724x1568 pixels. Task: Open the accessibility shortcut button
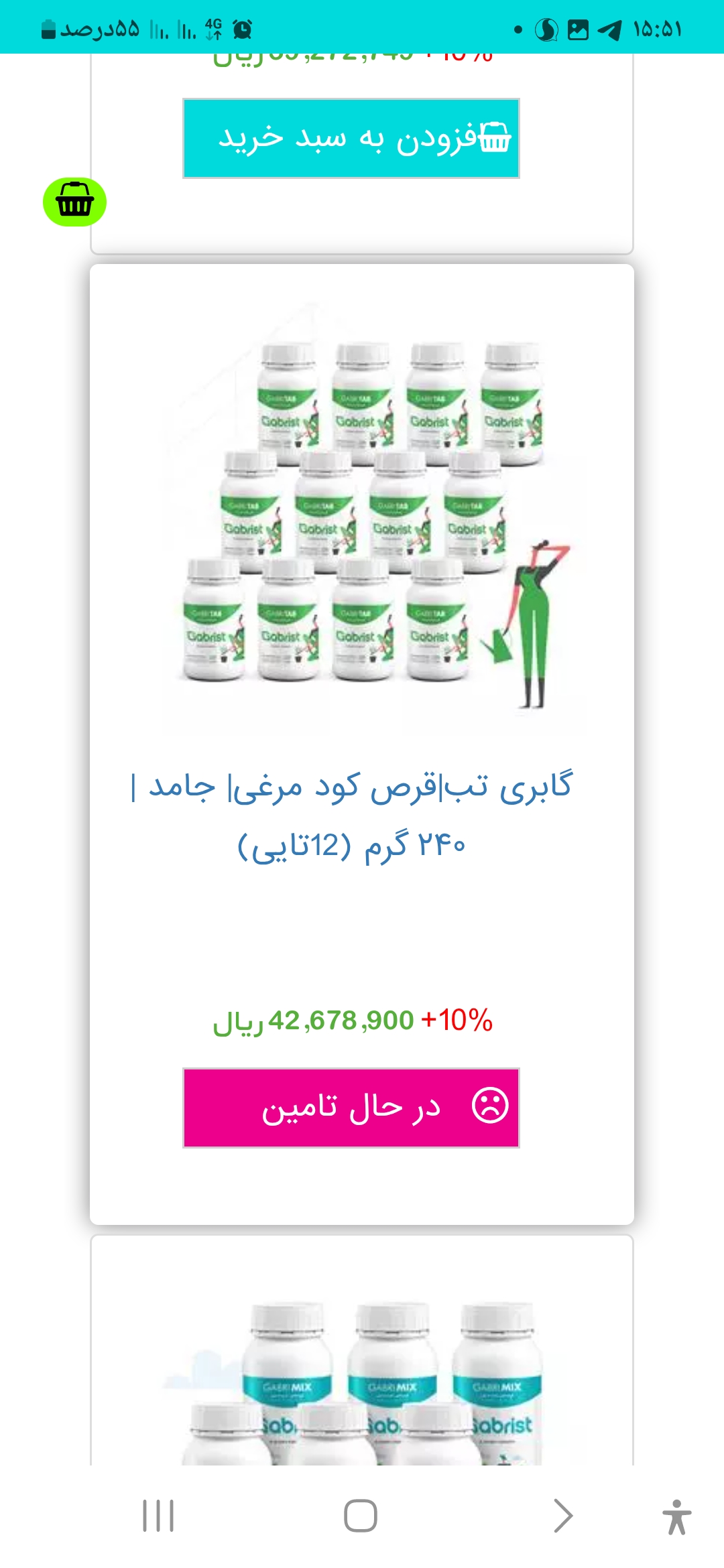(676, 1517)
